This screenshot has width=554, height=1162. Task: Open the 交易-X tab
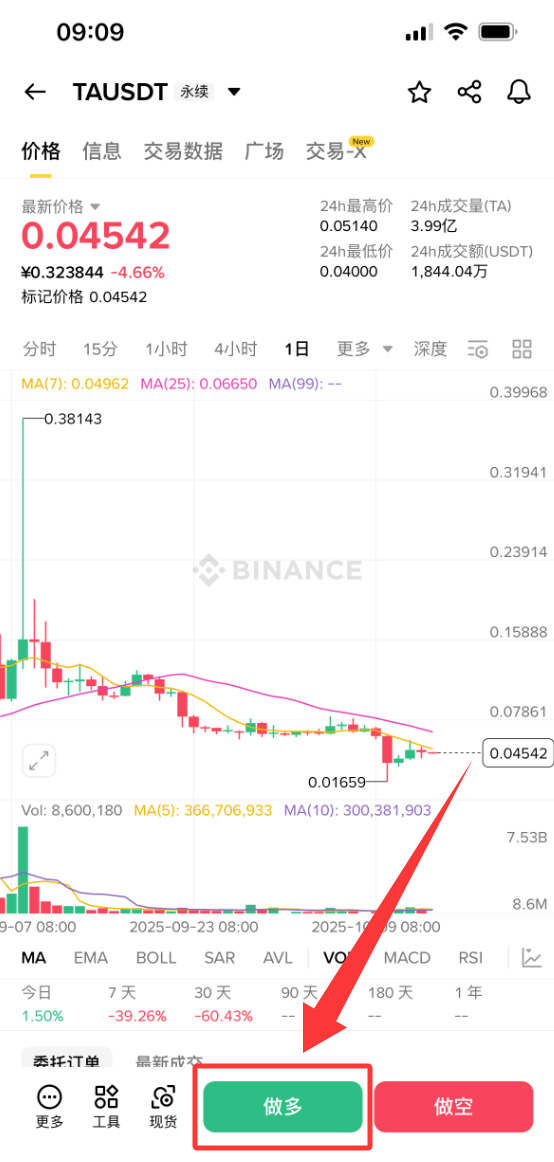click(337, 151)
